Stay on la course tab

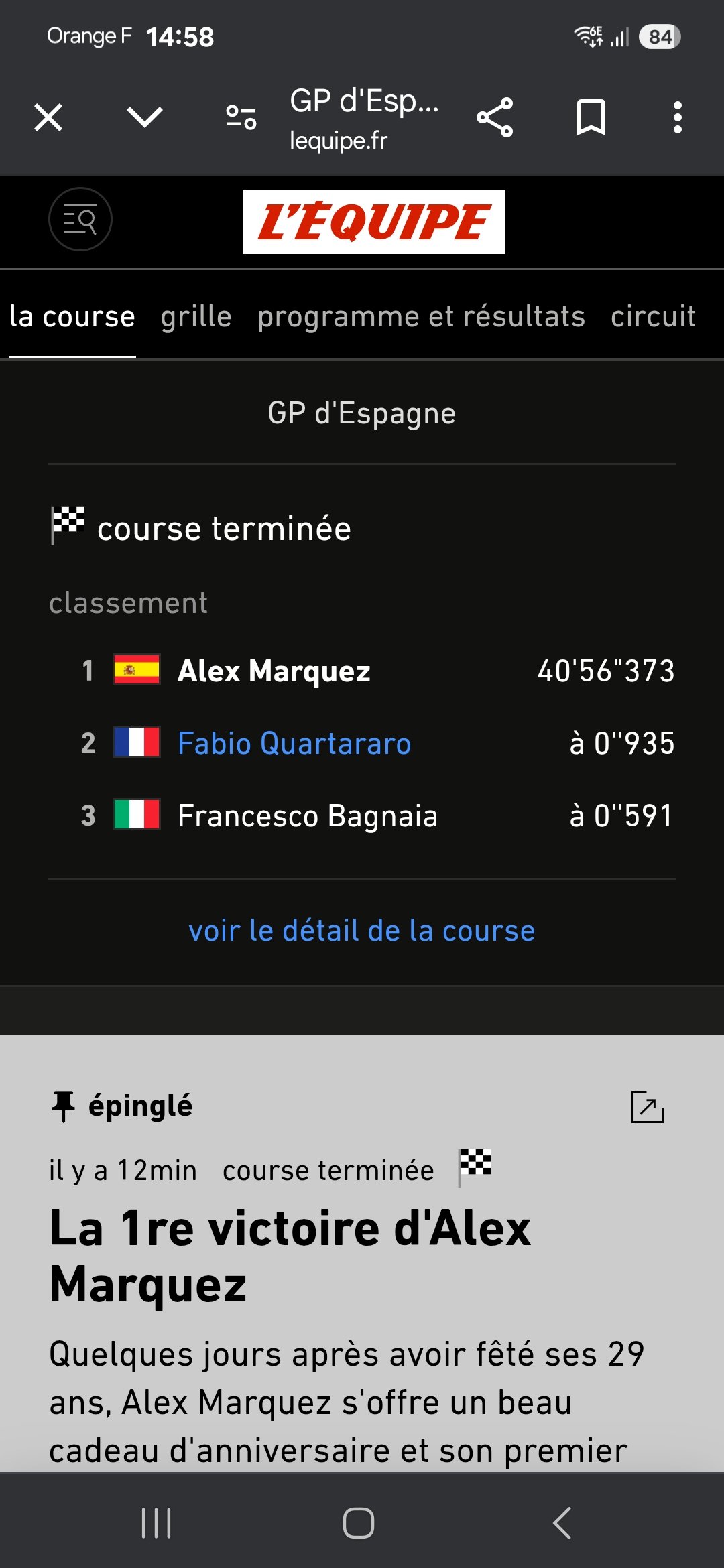click(x=72, y=316)
